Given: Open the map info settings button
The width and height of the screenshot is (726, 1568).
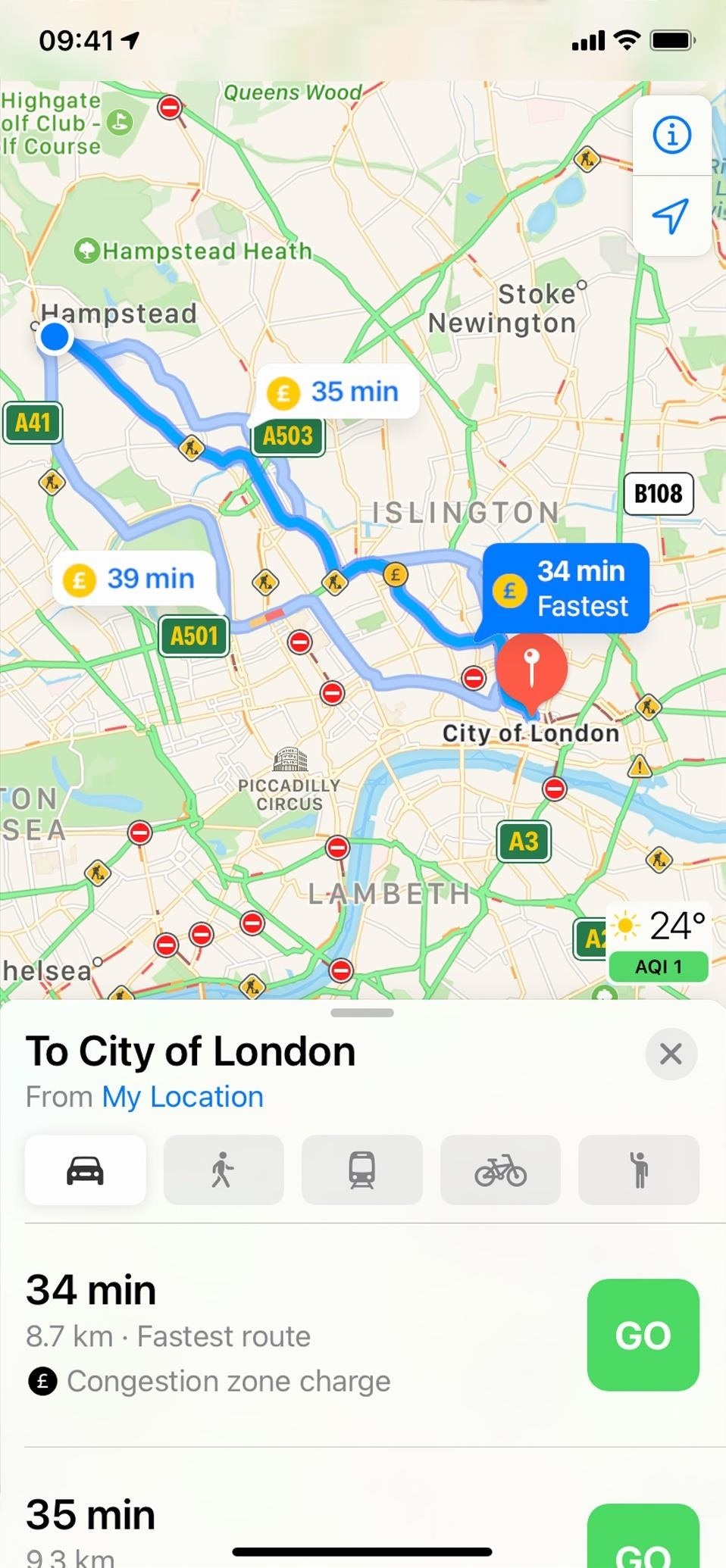Looking at the screenshot, I should 671,136.
